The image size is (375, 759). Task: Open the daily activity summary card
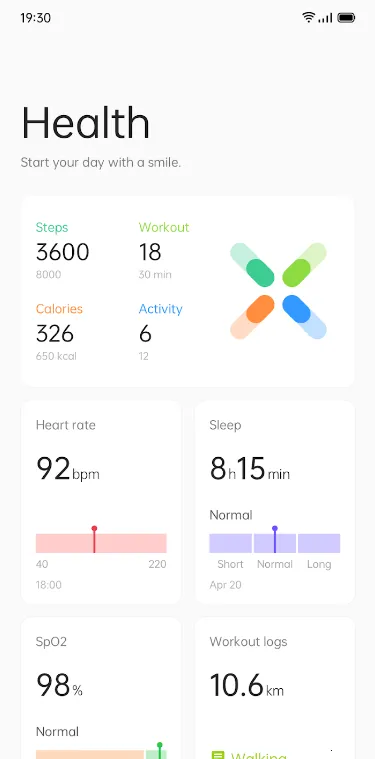(x=188, y=291)
